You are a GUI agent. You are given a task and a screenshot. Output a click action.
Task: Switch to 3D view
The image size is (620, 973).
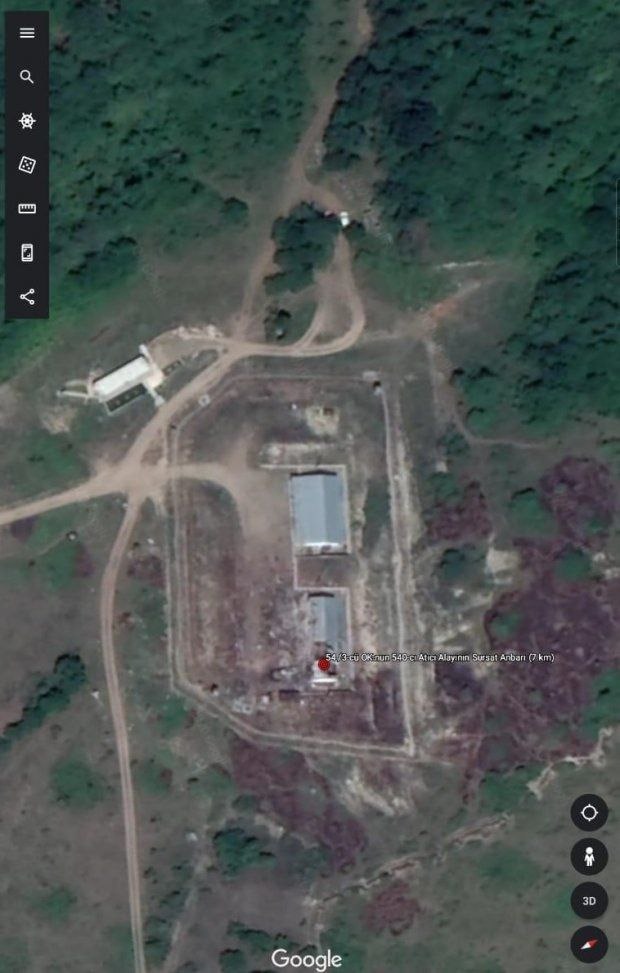[589, 900]
